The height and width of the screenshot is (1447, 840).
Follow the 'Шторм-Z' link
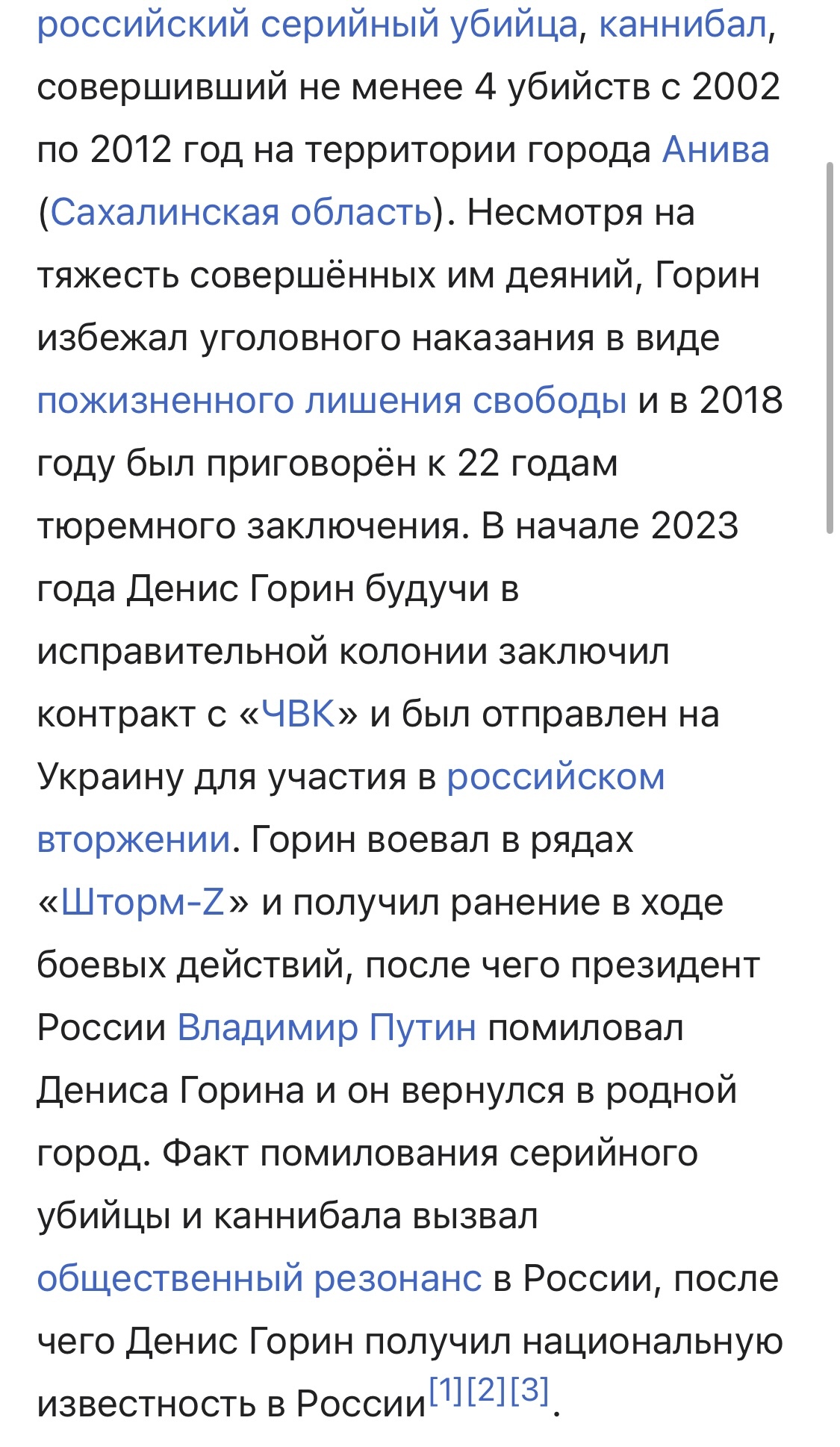click(x=143, y=903)
